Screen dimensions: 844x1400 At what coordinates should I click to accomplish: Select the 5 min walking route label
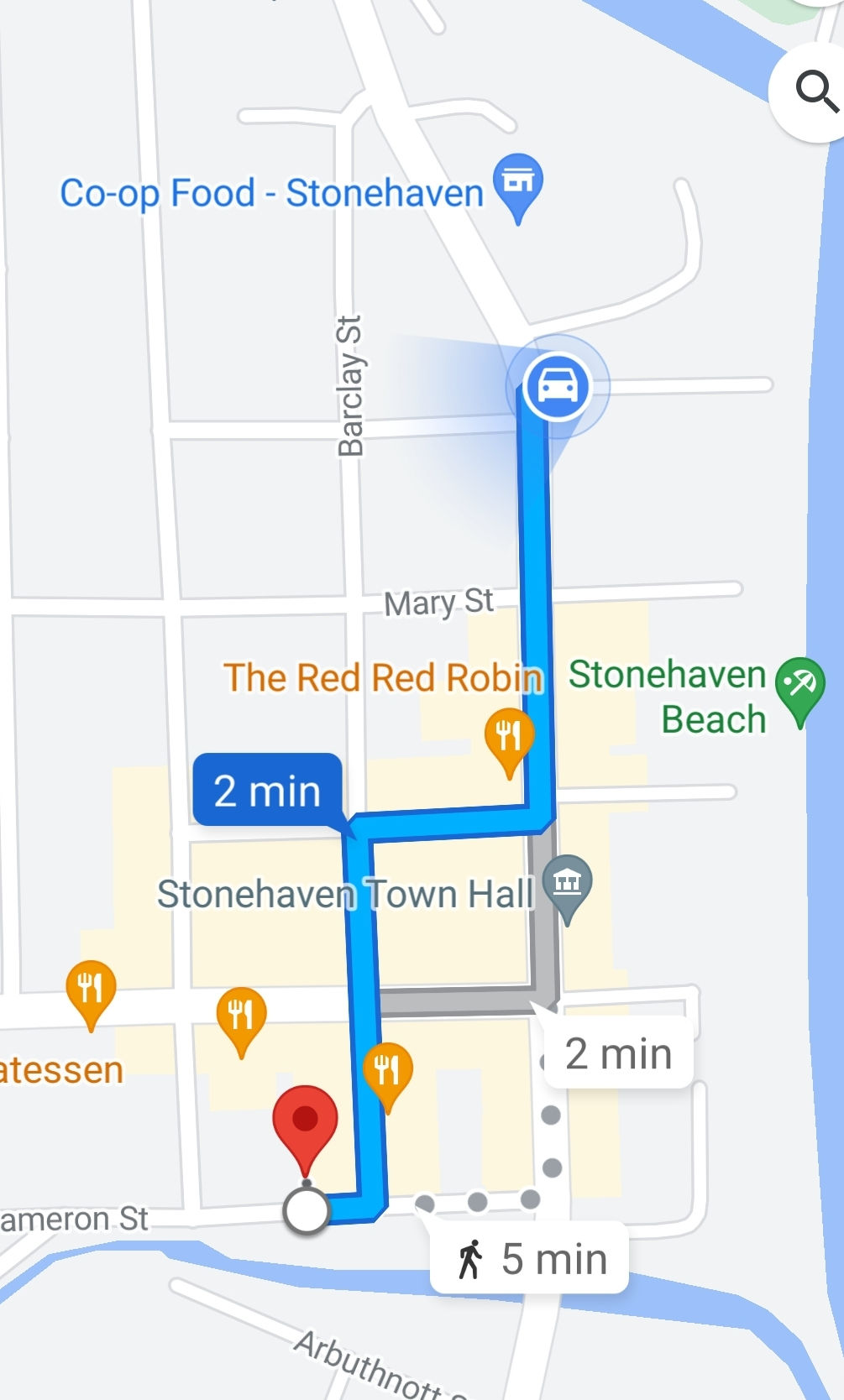coord(532,1259)
